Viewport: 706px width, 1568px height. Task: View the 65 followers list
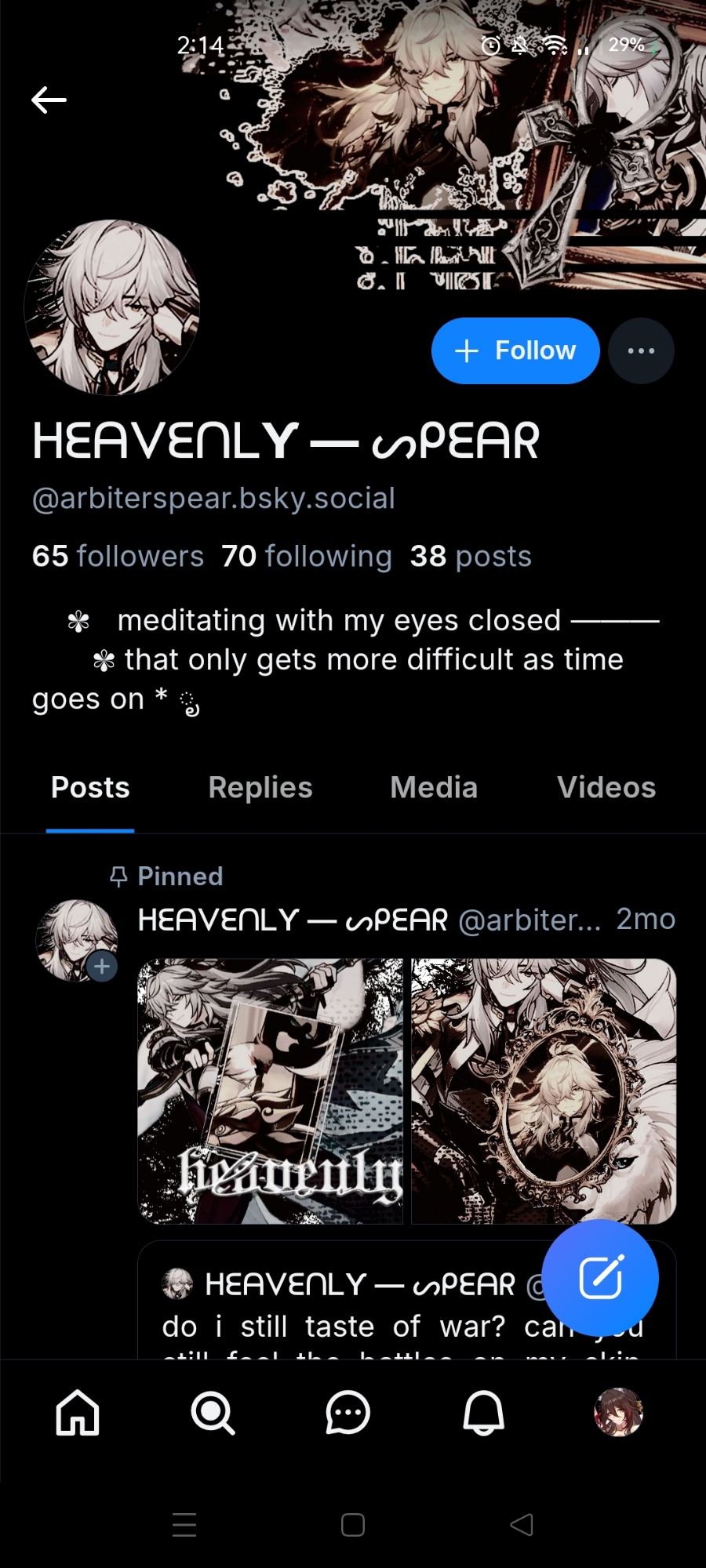click(118, 556)
